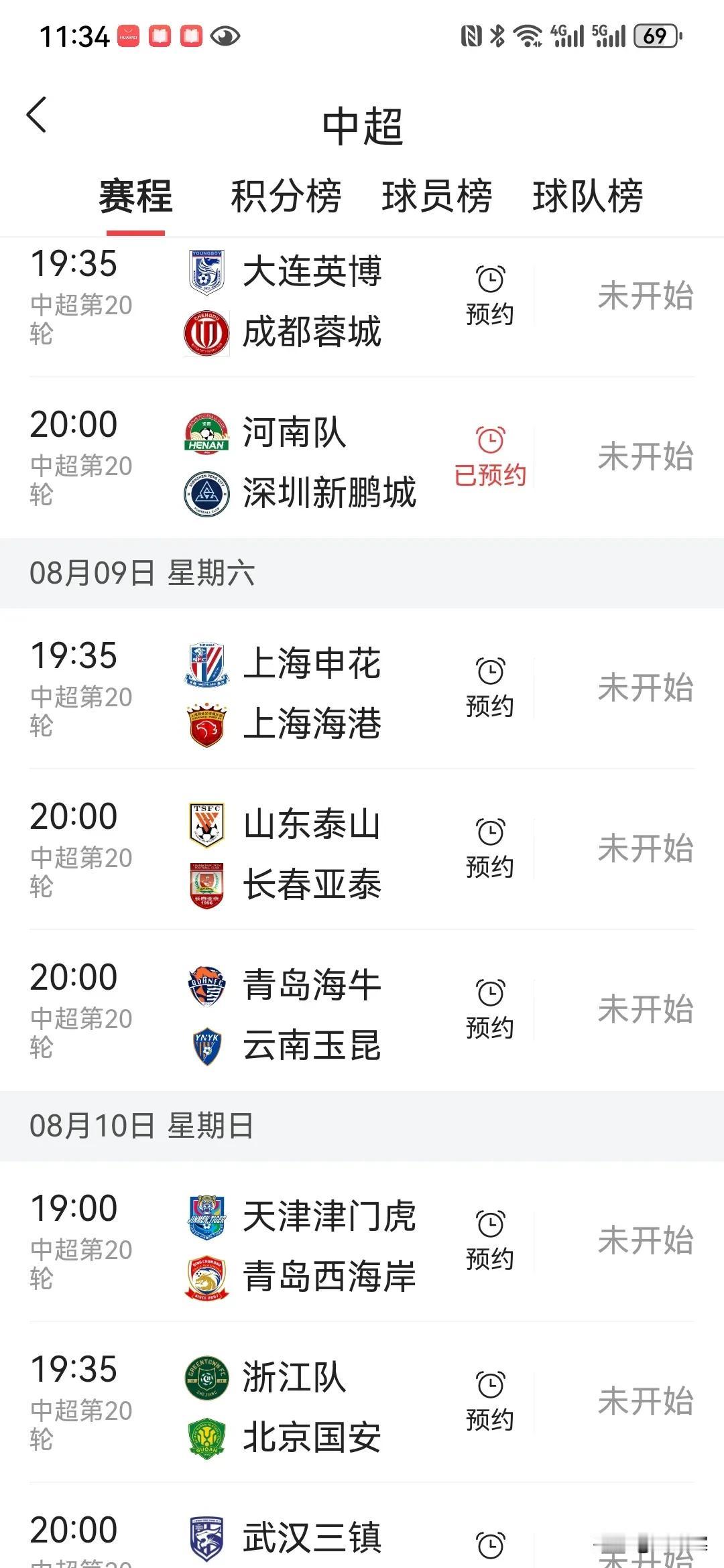724x1568 pixels.
Task: Switch to the 球员榜 tab
Action: point(437,196)
